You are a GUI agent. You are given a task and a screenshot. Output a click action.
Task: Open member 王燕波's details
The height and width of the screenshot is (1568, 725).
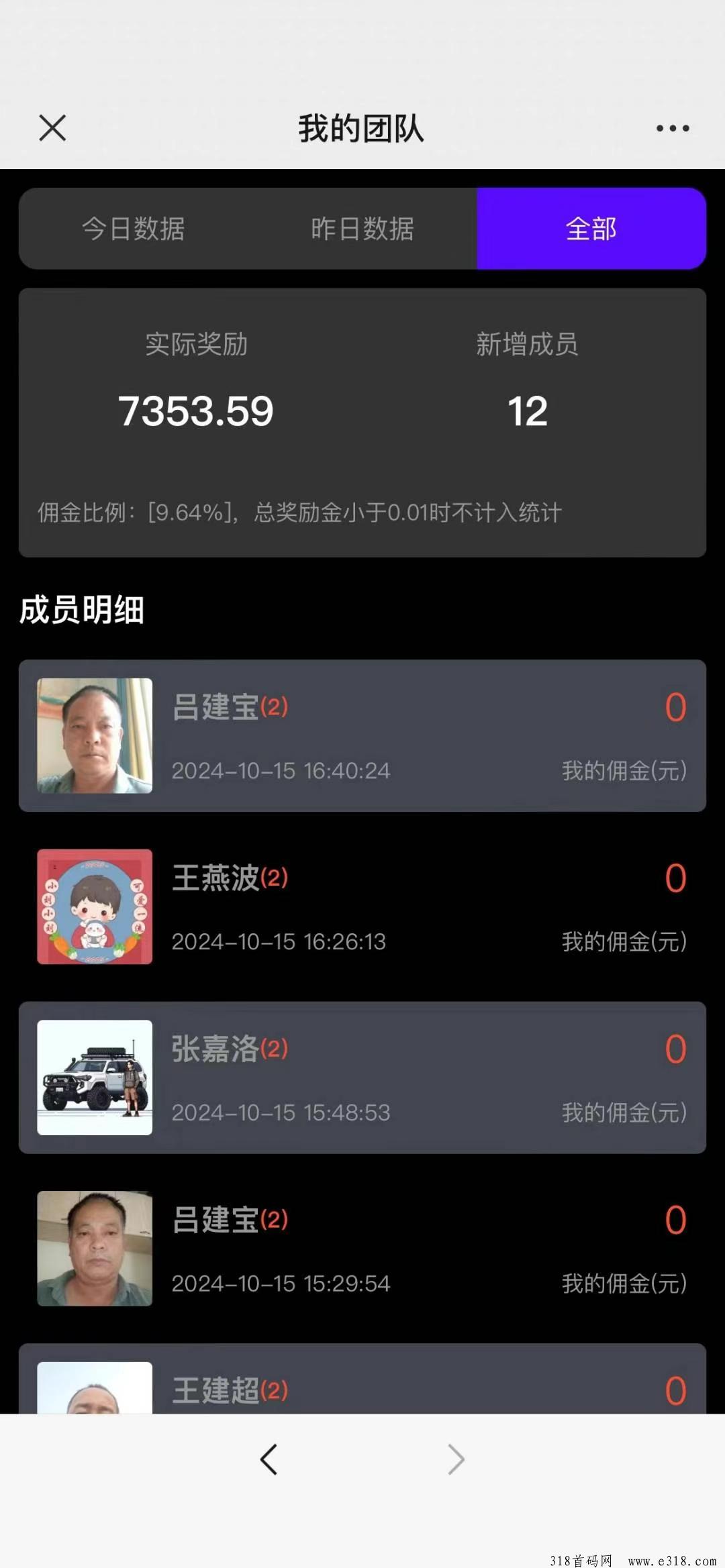pos(362,906)
